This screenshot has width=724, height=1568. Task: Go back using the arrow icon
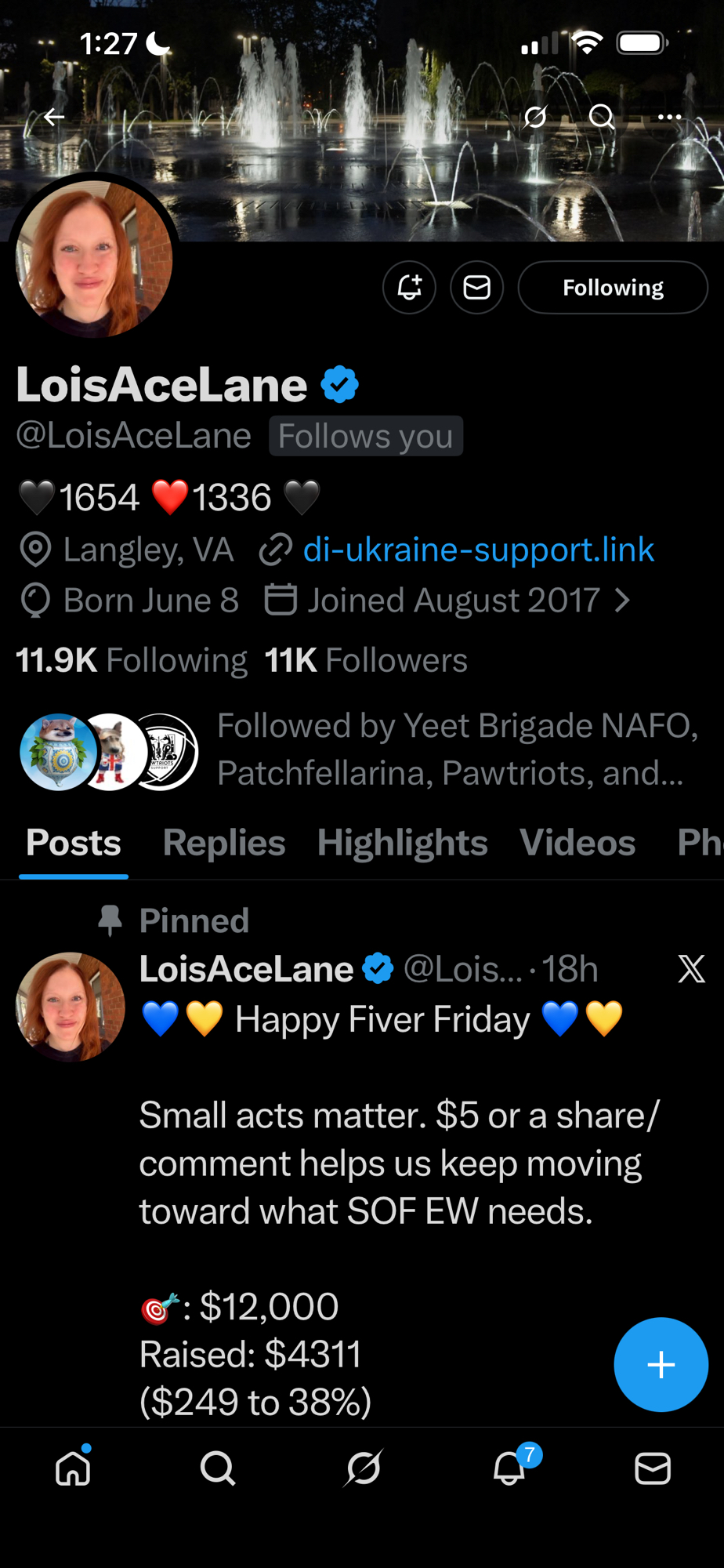[x=54, y=118]
